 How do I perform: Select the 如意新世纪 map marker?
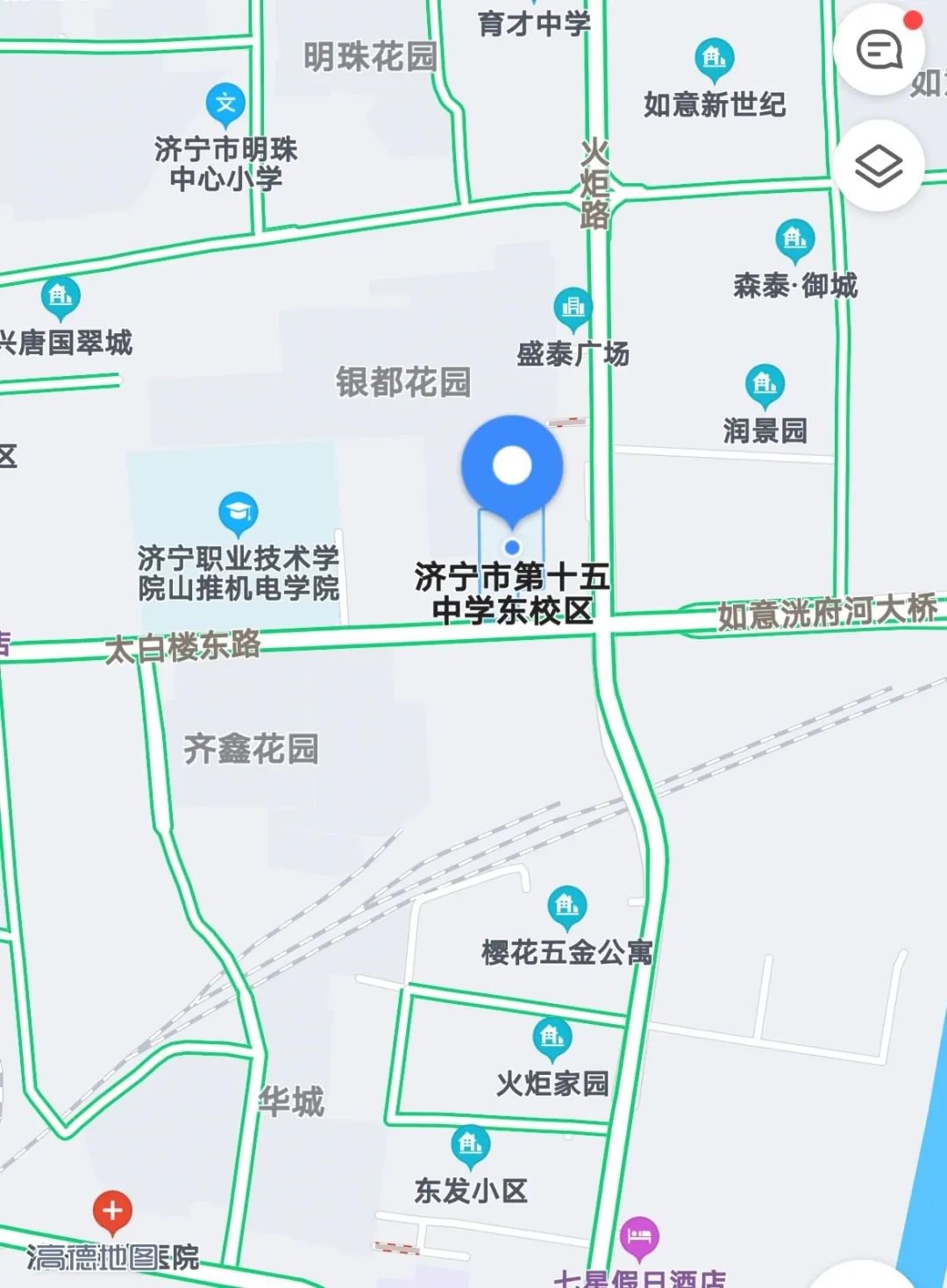714,59
